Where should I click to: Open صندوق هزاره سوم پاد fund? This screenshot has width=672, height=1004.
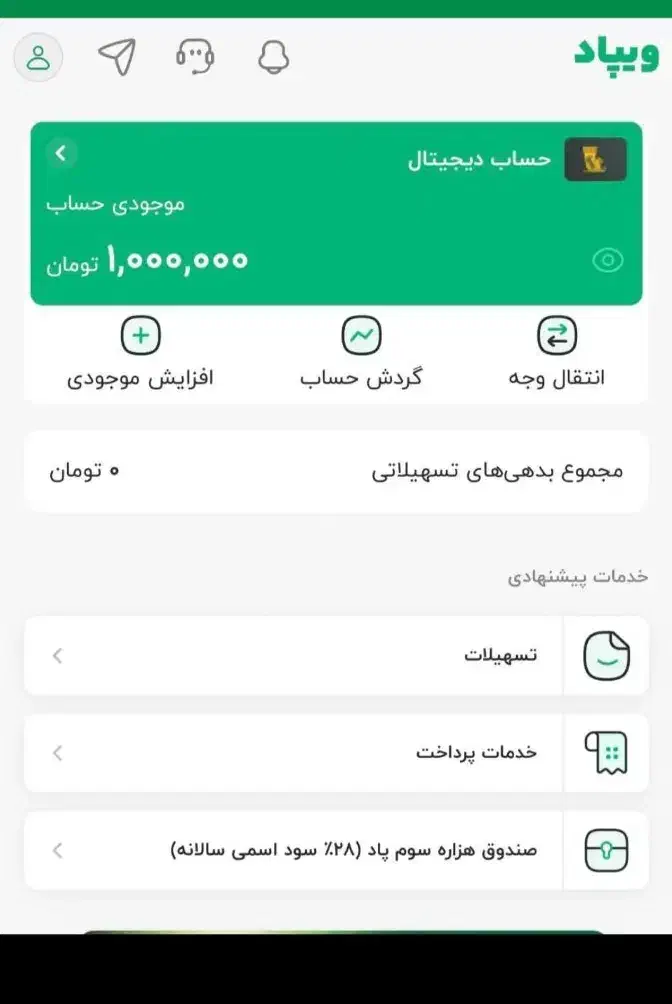[336, 850]
